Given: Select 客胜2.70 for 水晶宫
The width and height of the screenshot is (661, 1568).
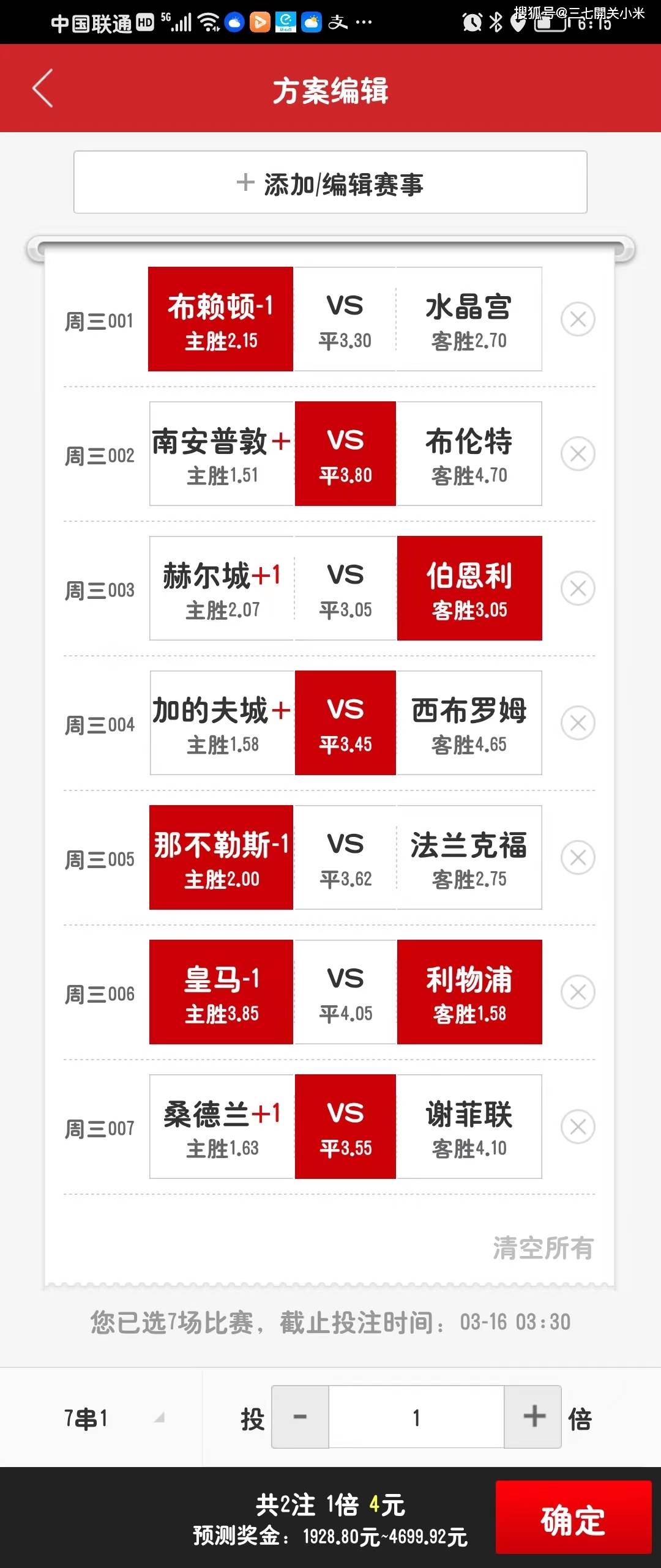Looking at the screenshot, I should tap(469, 318).
